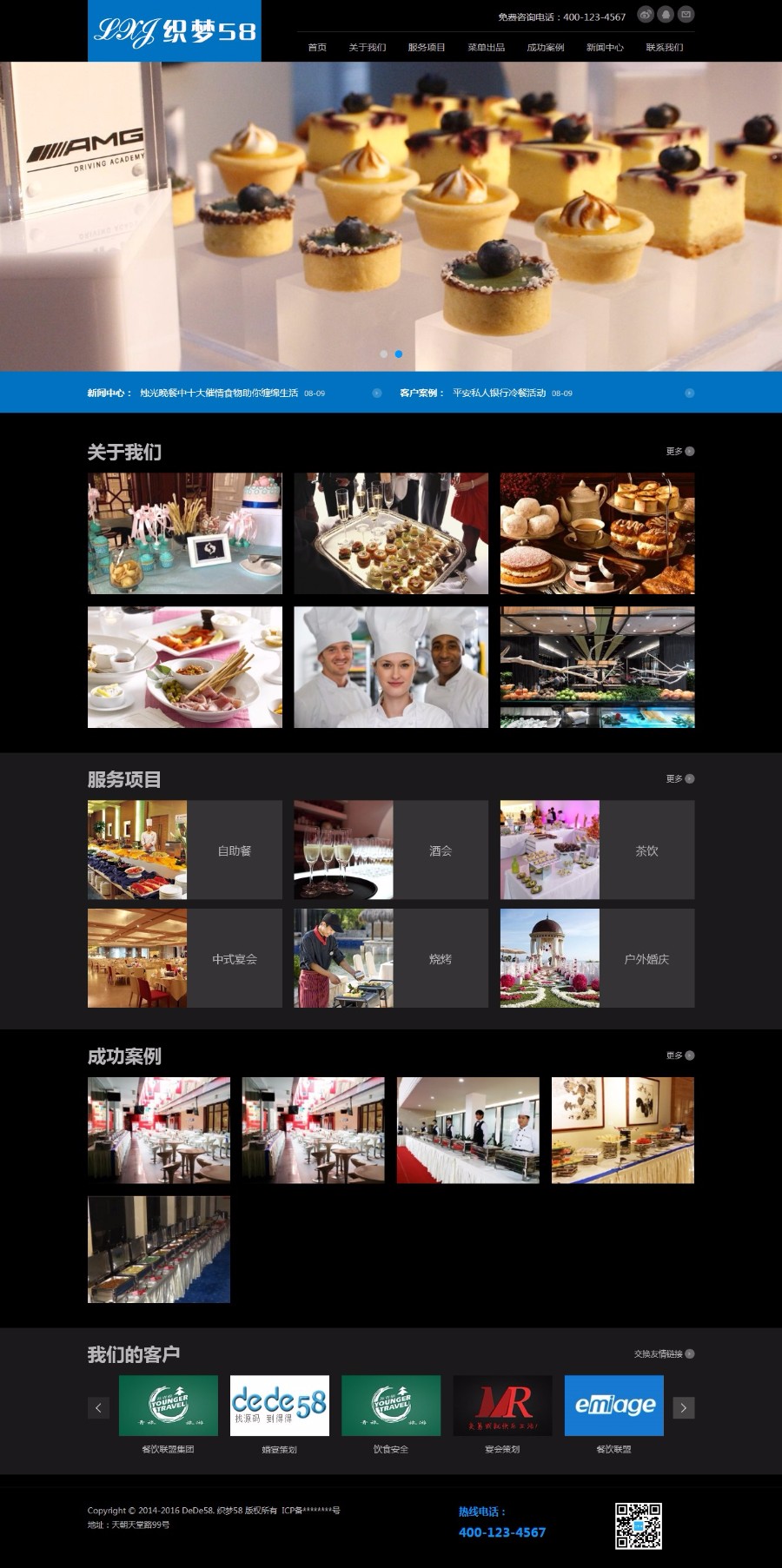Open the dede58 婚宴策划 client logo
The height and width of the screenshot is (1568, 782).
coord(280,1406)
